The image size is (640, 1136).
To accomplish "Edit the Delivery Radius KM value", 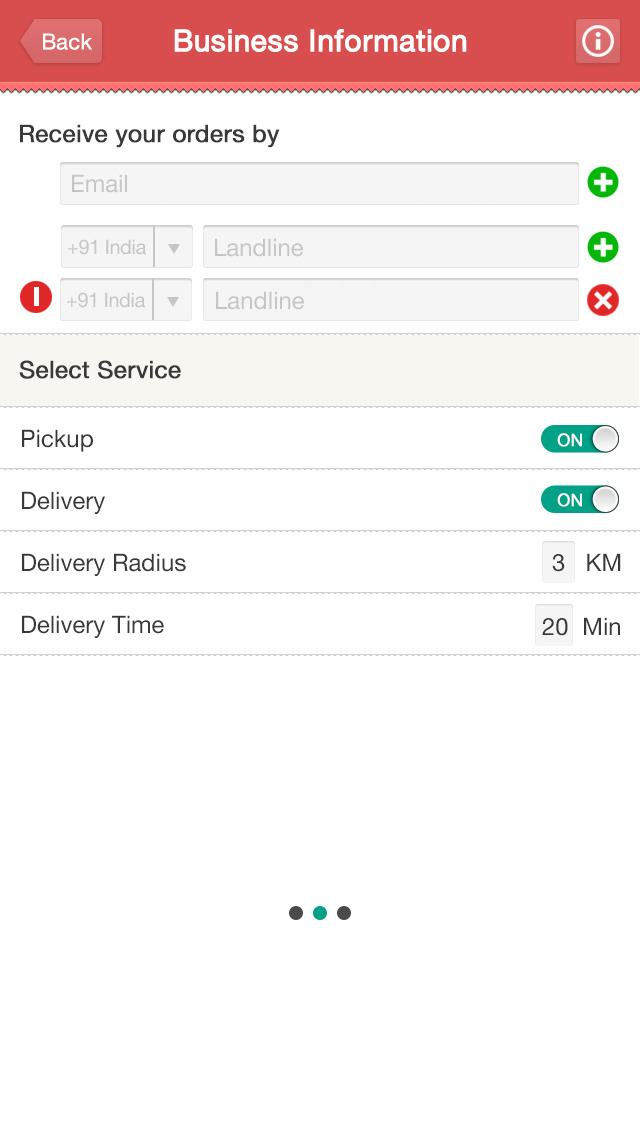I will coord(558,563).
